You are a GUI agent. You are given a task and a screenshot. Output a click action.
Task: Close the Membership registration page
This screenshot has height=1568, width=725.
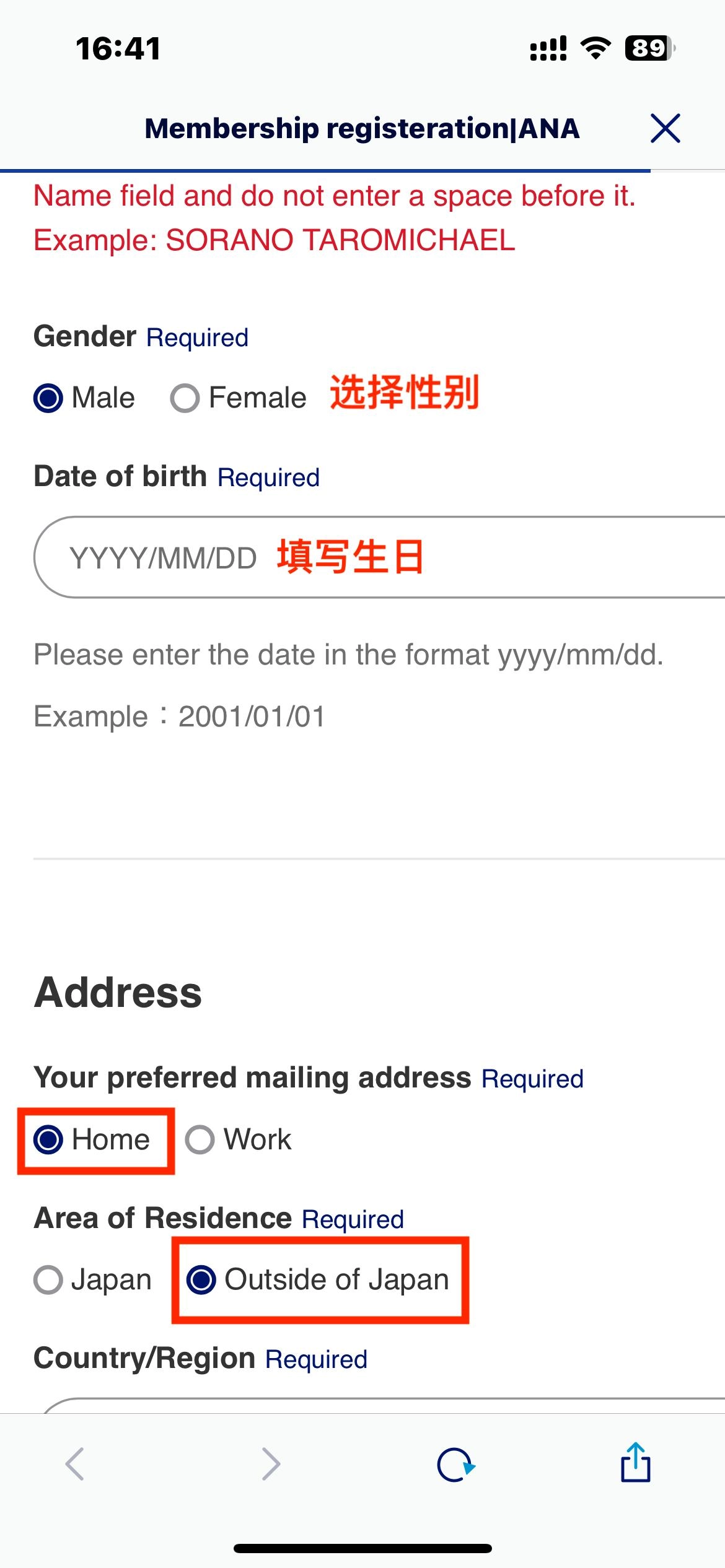click(x=665, y=129)
